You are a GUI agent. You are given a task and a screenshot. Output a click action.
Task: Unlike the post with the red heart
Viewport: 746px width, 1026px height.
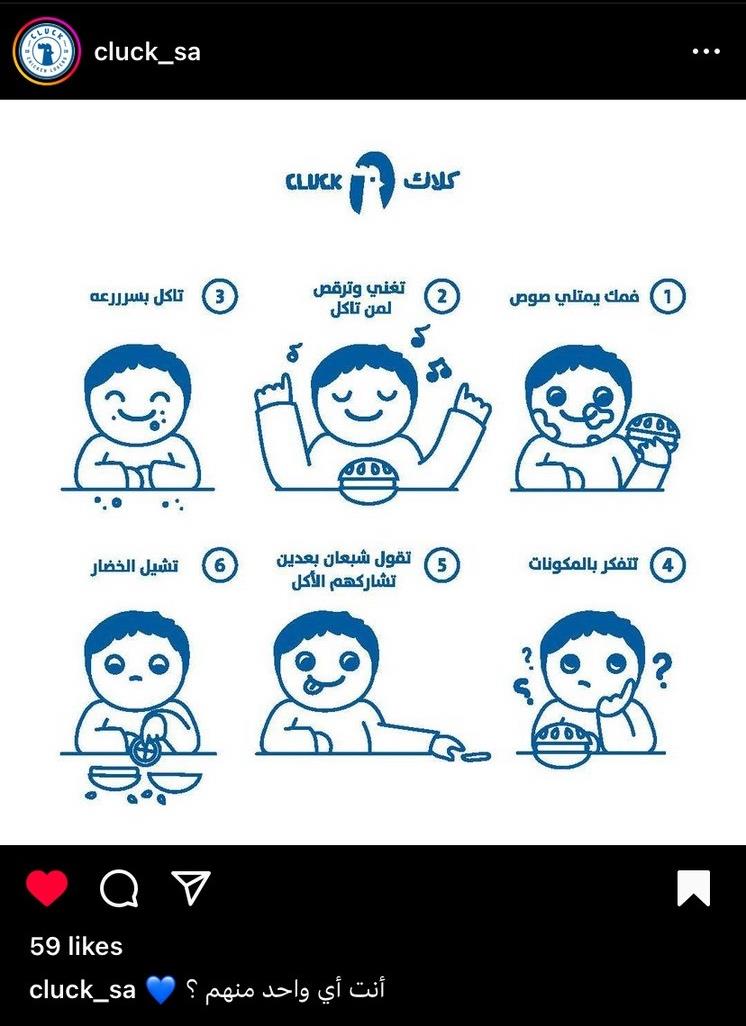pyautogui.click(x=46, y=889)
